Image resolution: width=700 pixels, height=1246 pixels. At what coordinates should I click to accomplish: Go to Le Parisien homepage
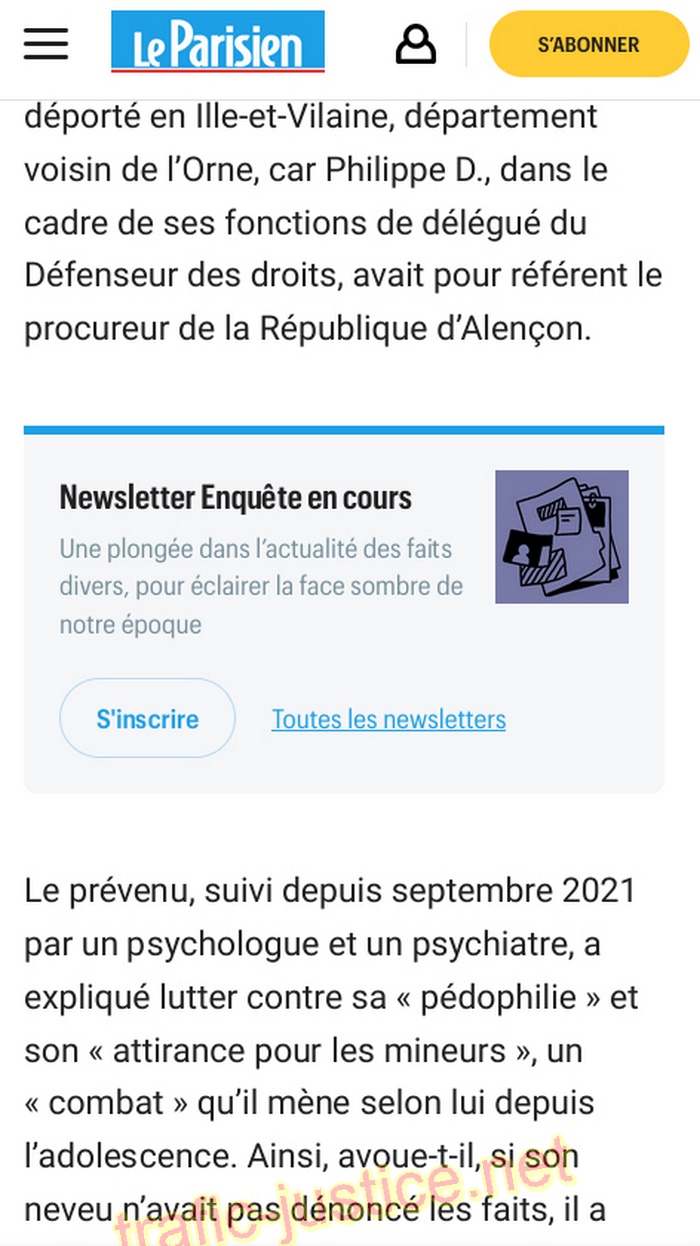point(217,43)
